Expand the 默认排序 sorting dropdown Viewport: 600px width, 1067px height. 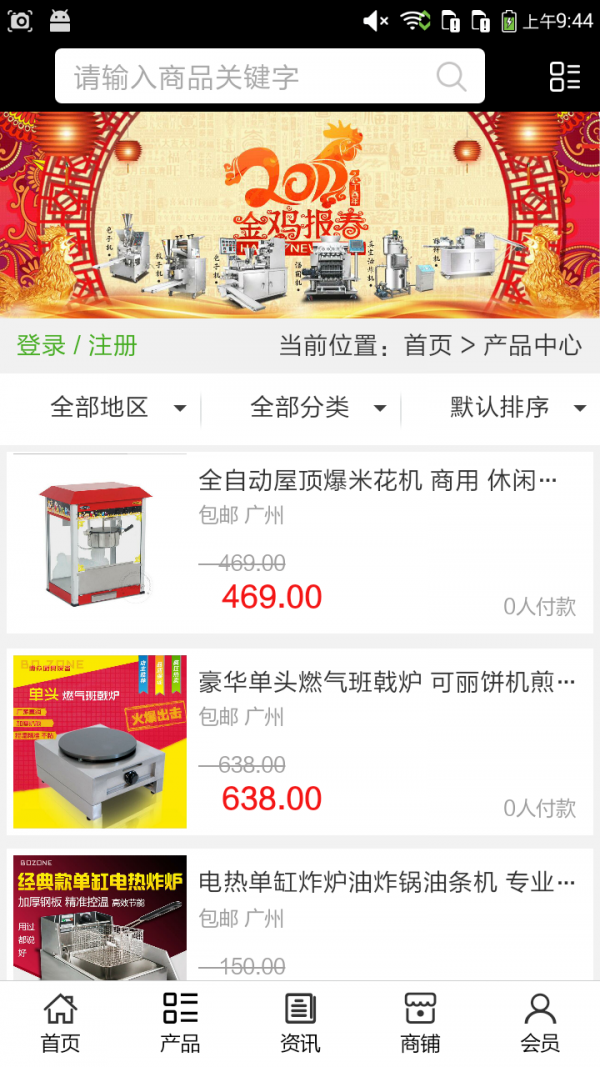516,408
